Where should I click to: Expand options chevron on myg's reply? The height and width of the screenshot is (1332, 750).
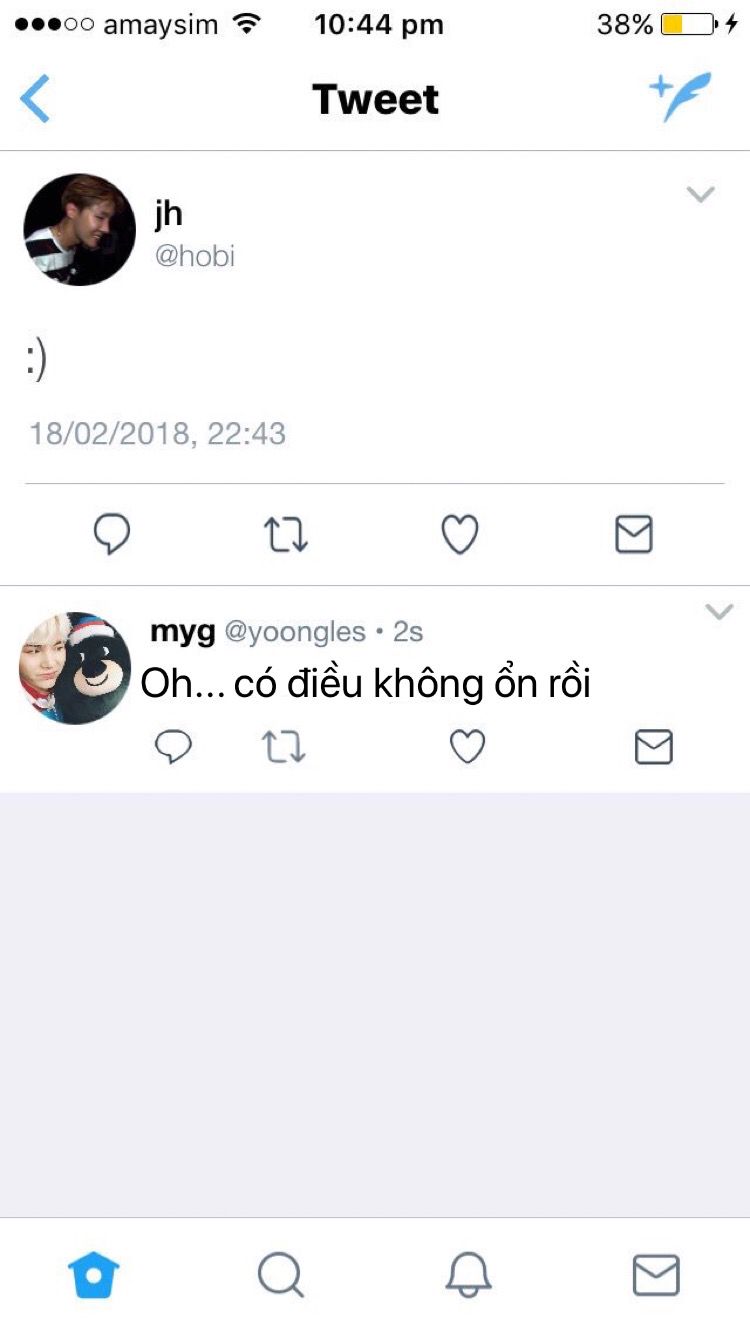719,611
